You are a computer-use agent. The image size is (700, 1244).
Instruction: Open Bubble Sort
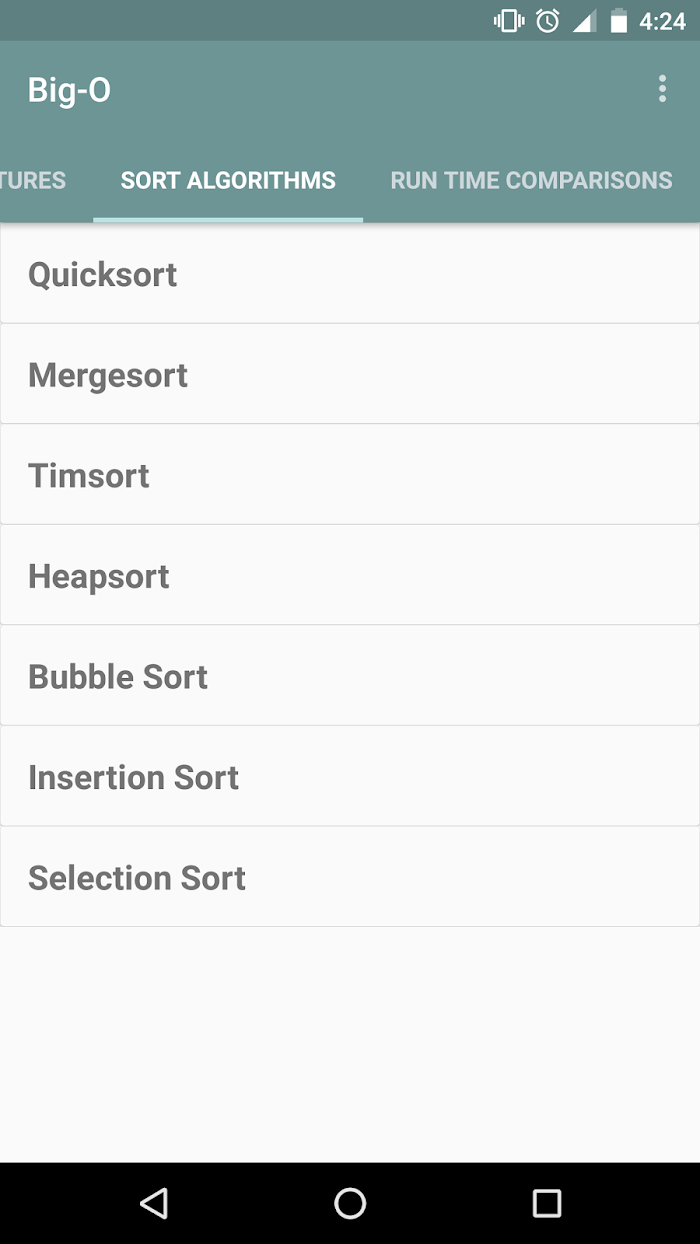(350, 676)
